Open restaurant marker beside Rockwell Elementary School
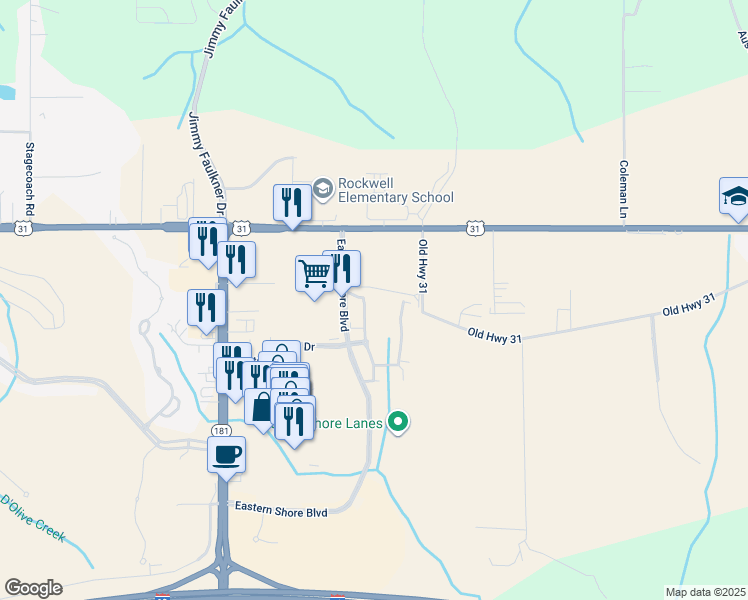Image resolution: width=748 pixels, height=600 pixels. (x=292, y=203)
